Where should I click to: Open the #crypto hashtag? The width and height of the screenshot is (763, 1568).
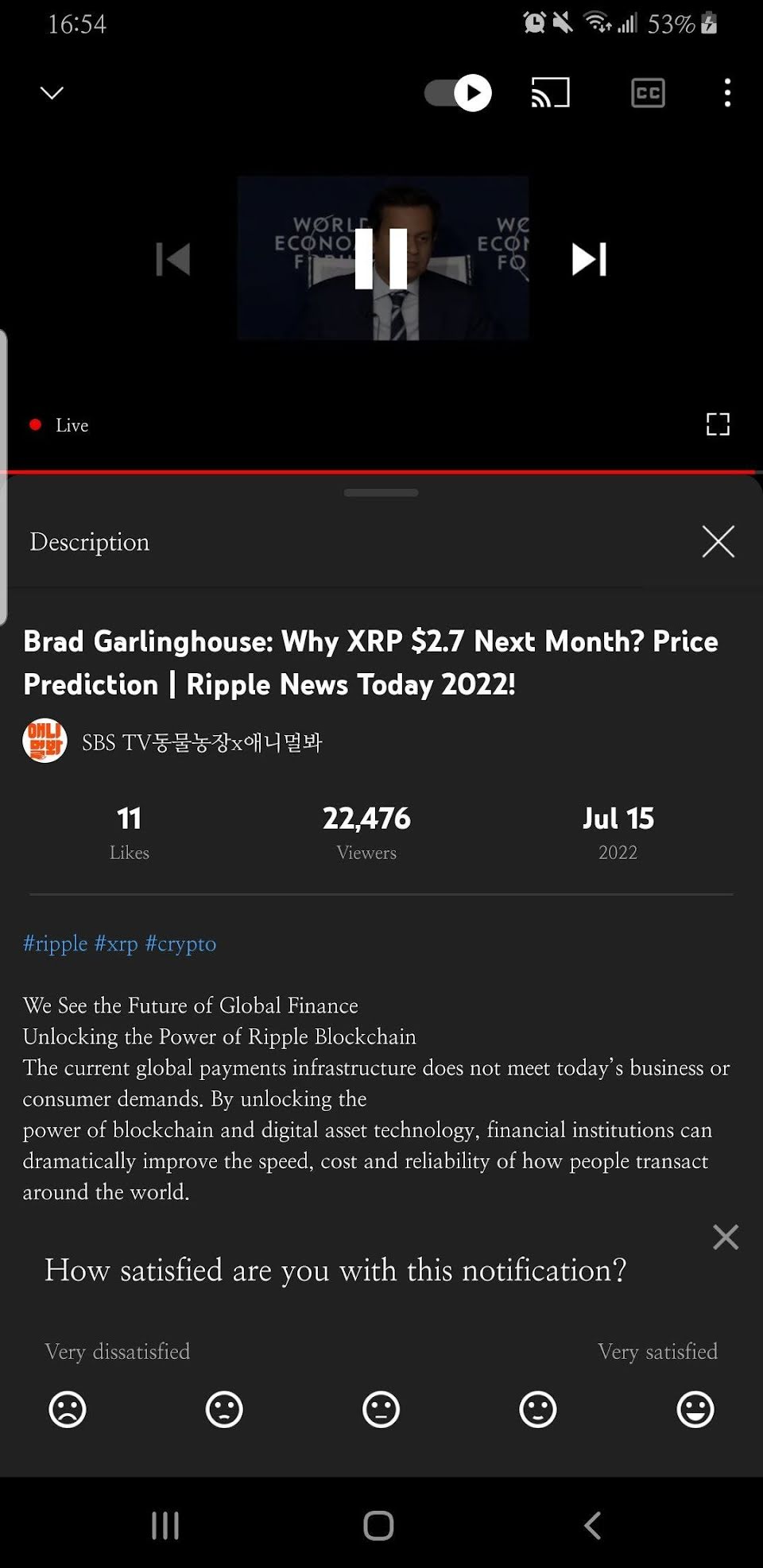coord(180,943)
